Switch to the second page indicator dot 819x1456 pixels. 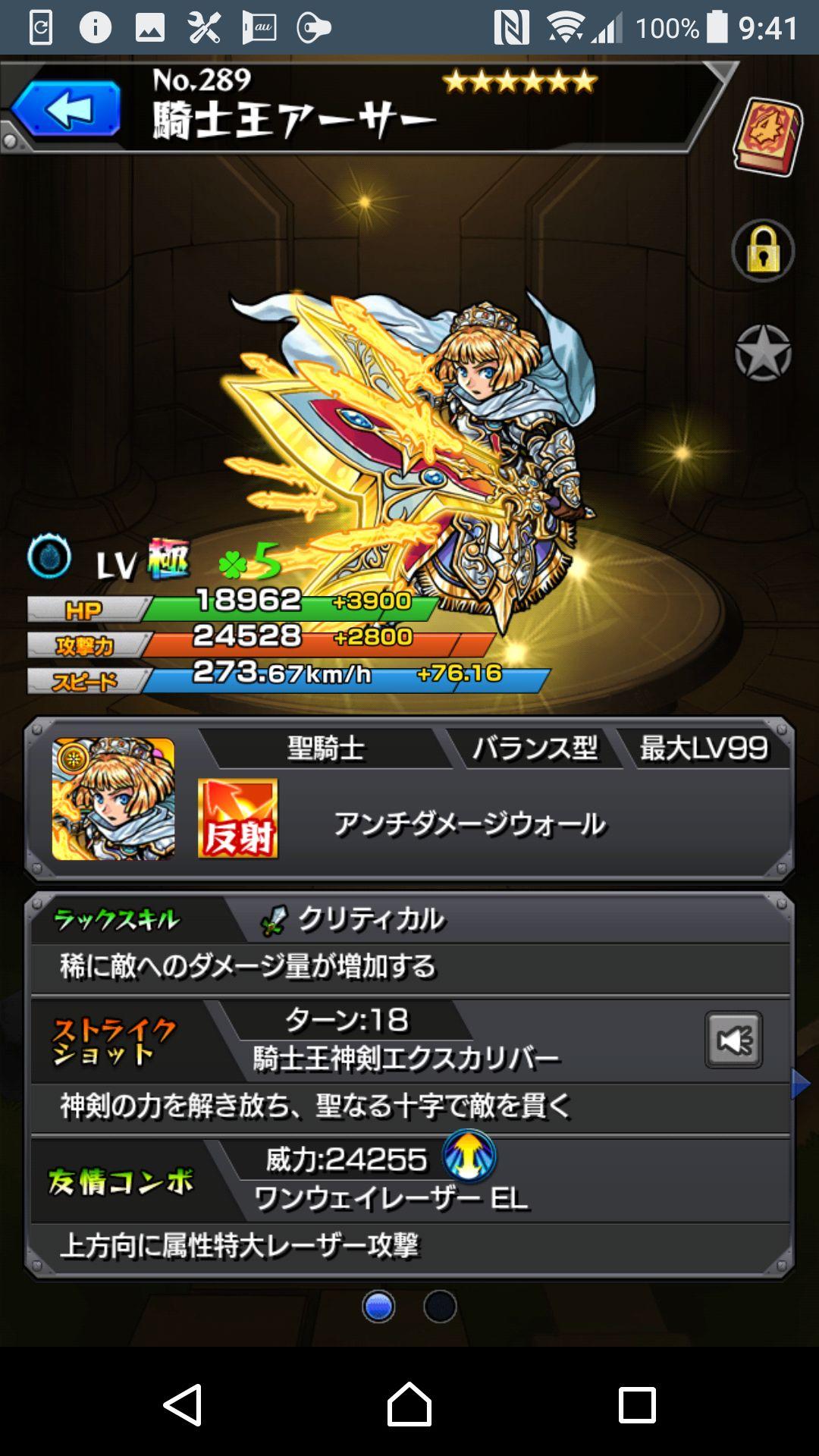click(x=440, y=1307)
